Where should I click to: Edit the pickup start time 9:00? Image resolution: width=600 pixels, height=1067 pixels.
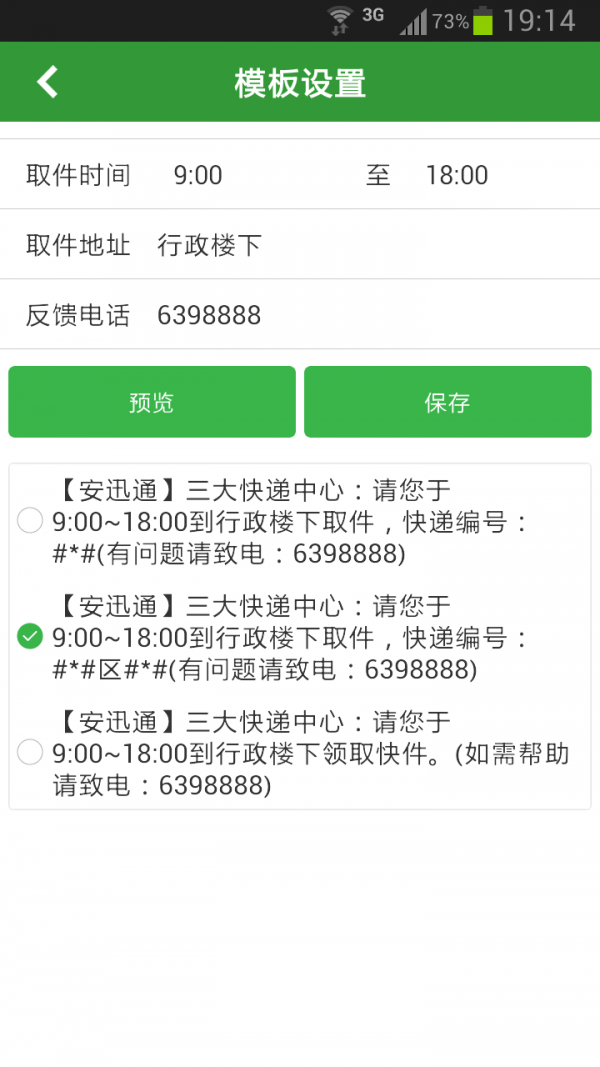[198, 176]
